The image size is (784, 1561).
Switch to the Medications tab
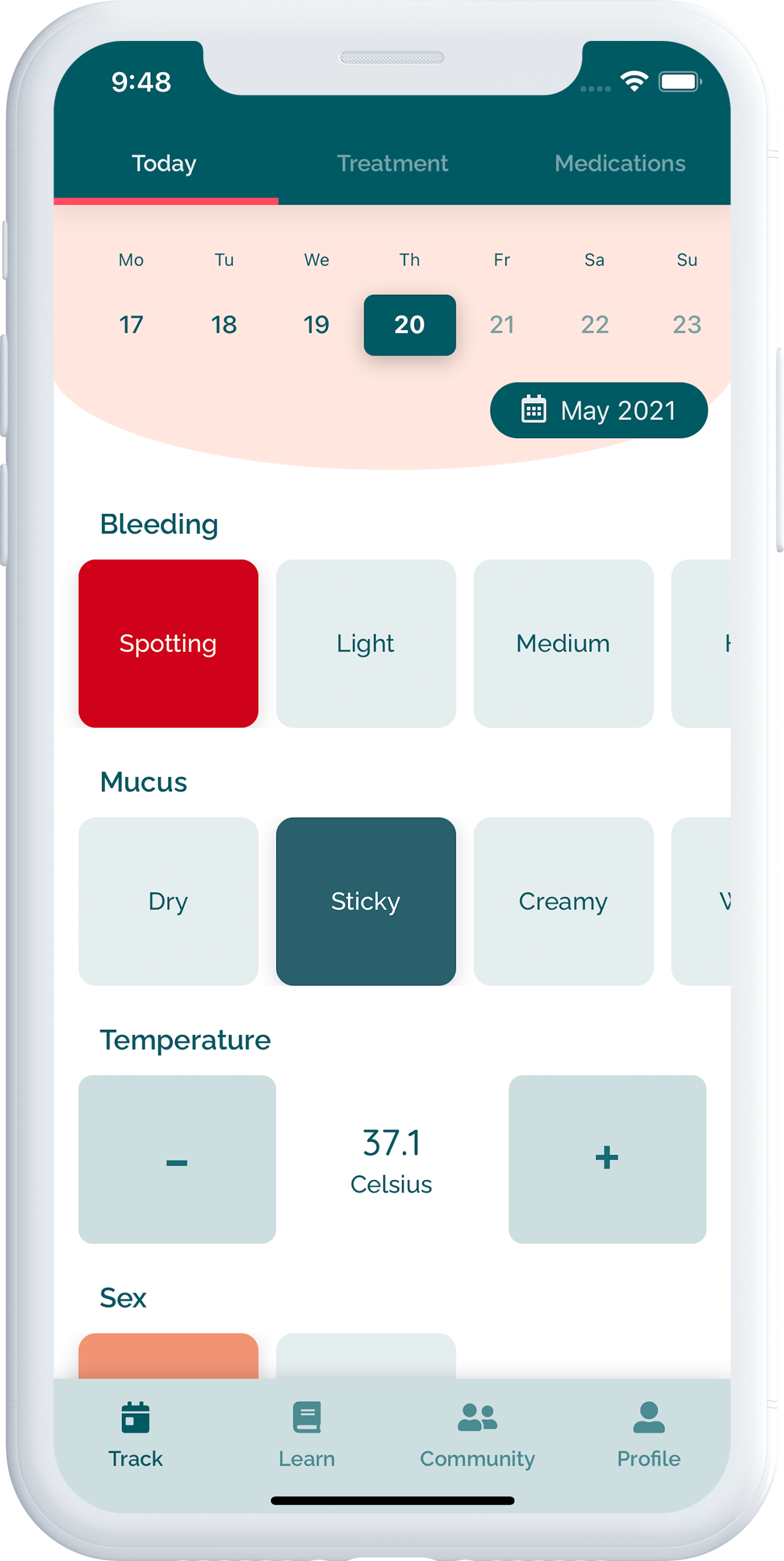click(x=619, y=164)
